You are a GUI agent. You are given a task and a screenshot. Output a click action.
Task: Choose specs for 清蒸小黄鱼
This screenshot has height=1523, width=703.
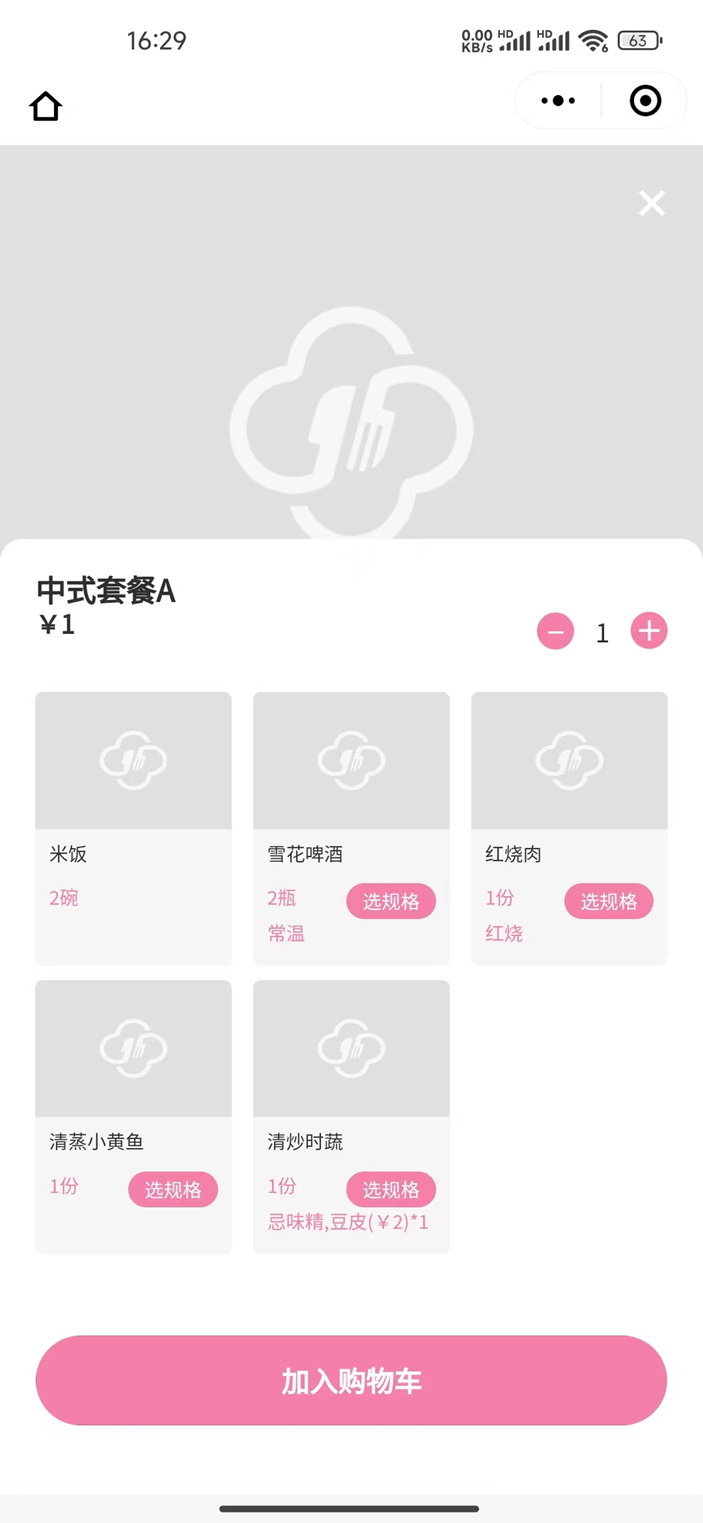172,1189
